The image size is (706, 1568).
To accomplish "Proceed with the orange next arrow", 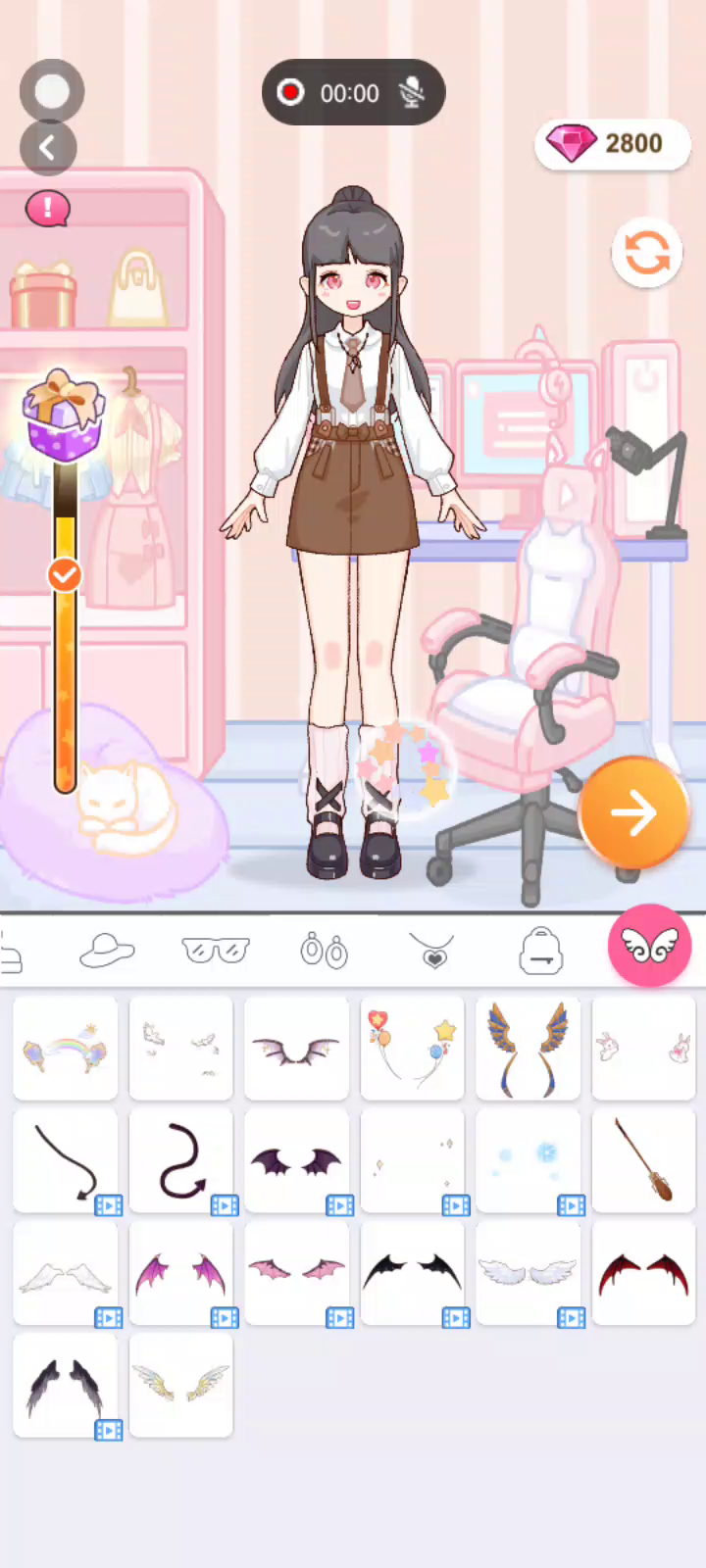I will pos(632,812).
